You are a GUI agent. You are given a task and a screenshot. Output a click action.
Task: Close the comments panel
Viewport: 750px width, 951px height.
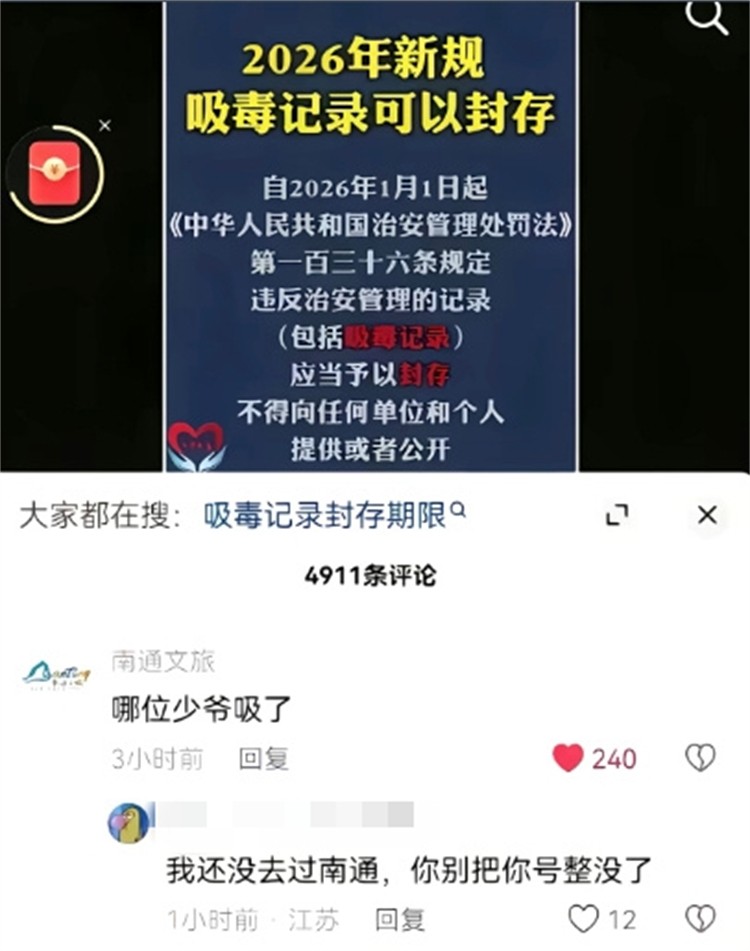707,516
